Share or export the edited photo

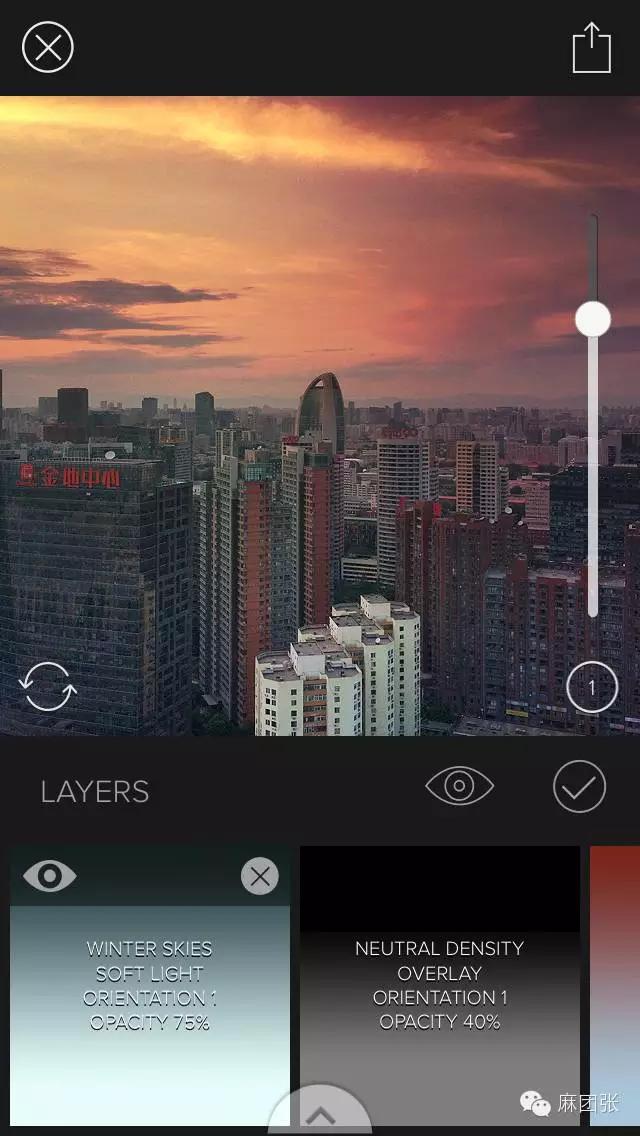coord(591,48)
